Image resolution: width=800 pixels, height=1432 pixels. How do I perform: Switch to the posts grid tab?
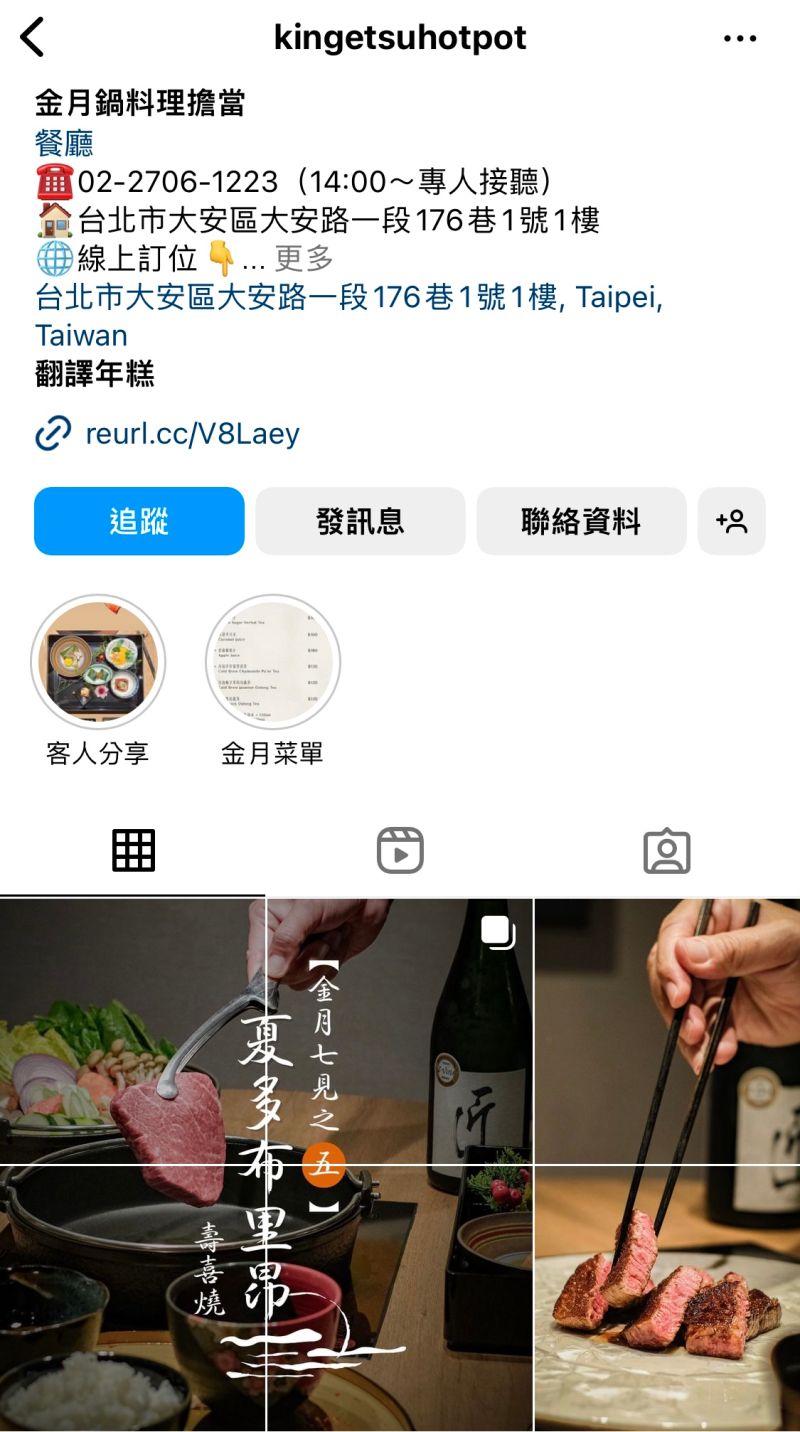pos(133,851)
